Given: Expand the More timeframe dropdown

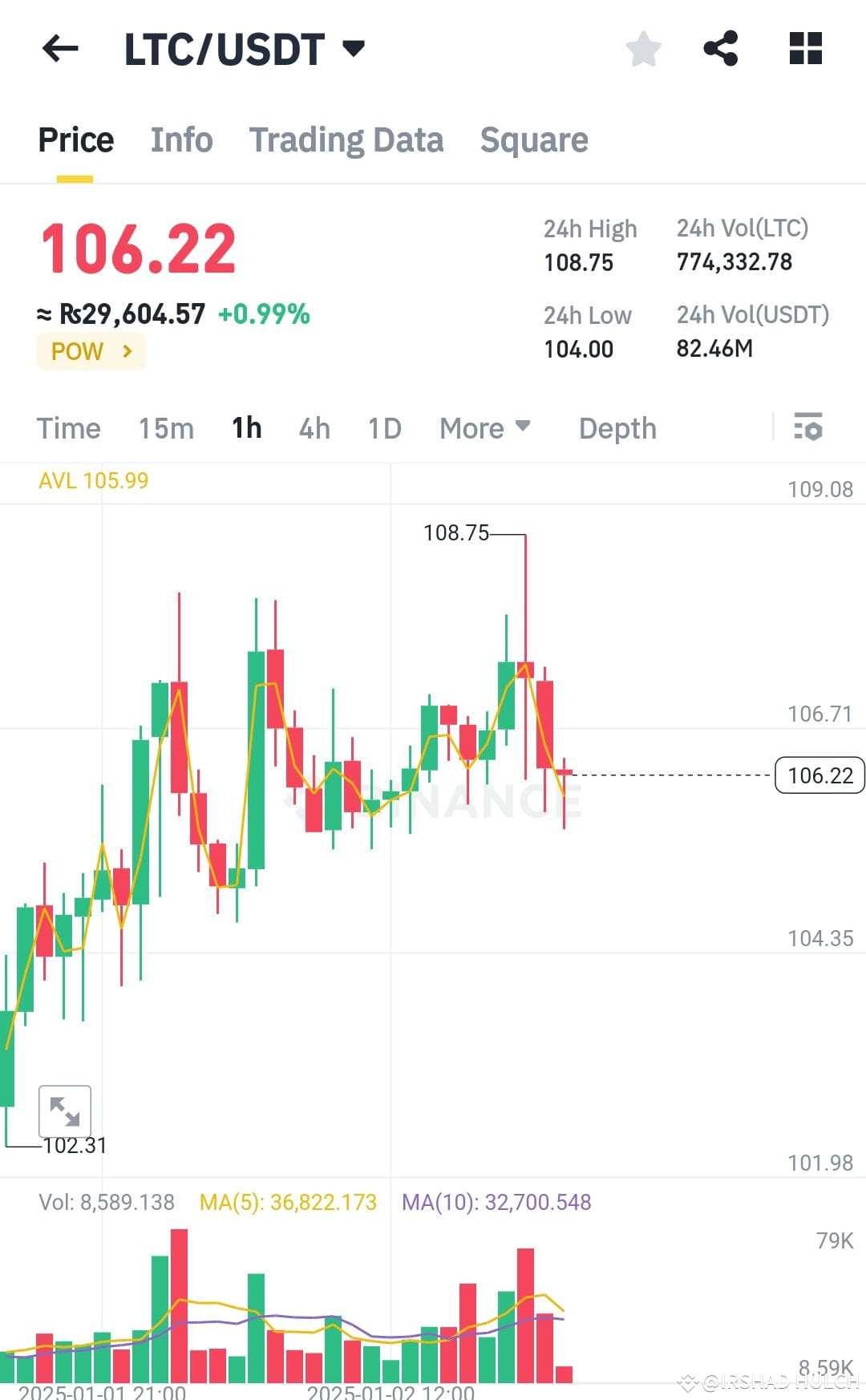Looking at the screenshot, I should 484,428.
